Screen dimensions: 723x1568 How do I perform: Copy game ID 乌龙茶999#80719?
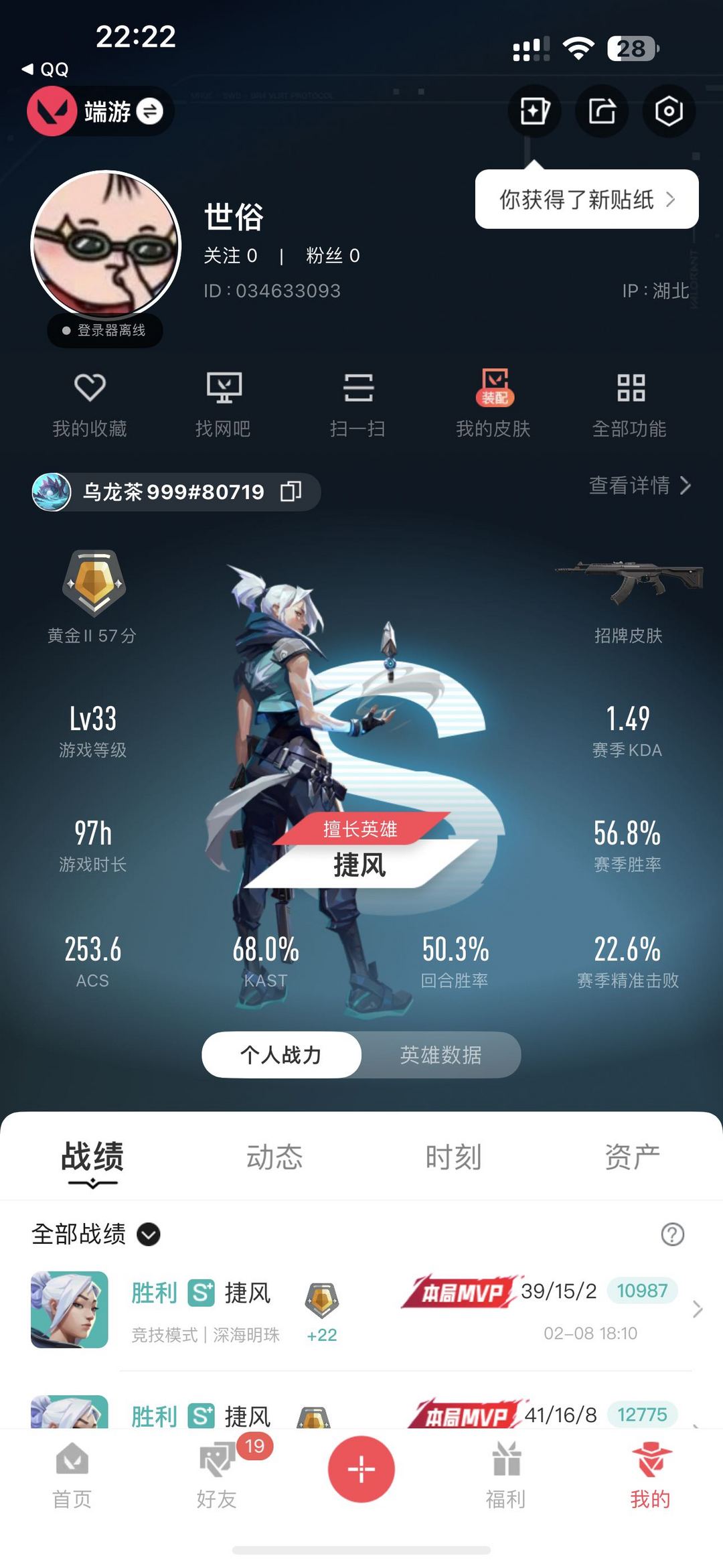291,492
